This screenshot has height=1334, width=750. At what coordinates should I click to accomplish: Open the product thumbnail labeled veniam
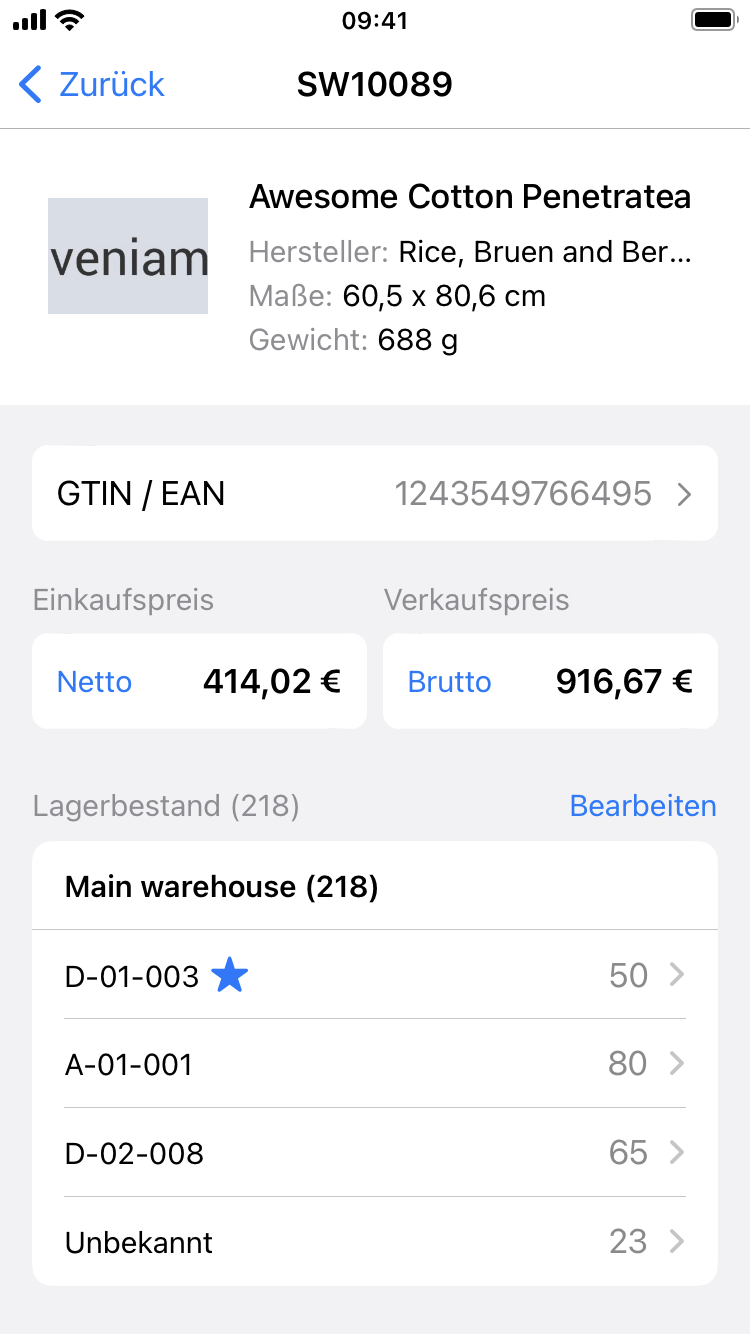coord(128,257)
